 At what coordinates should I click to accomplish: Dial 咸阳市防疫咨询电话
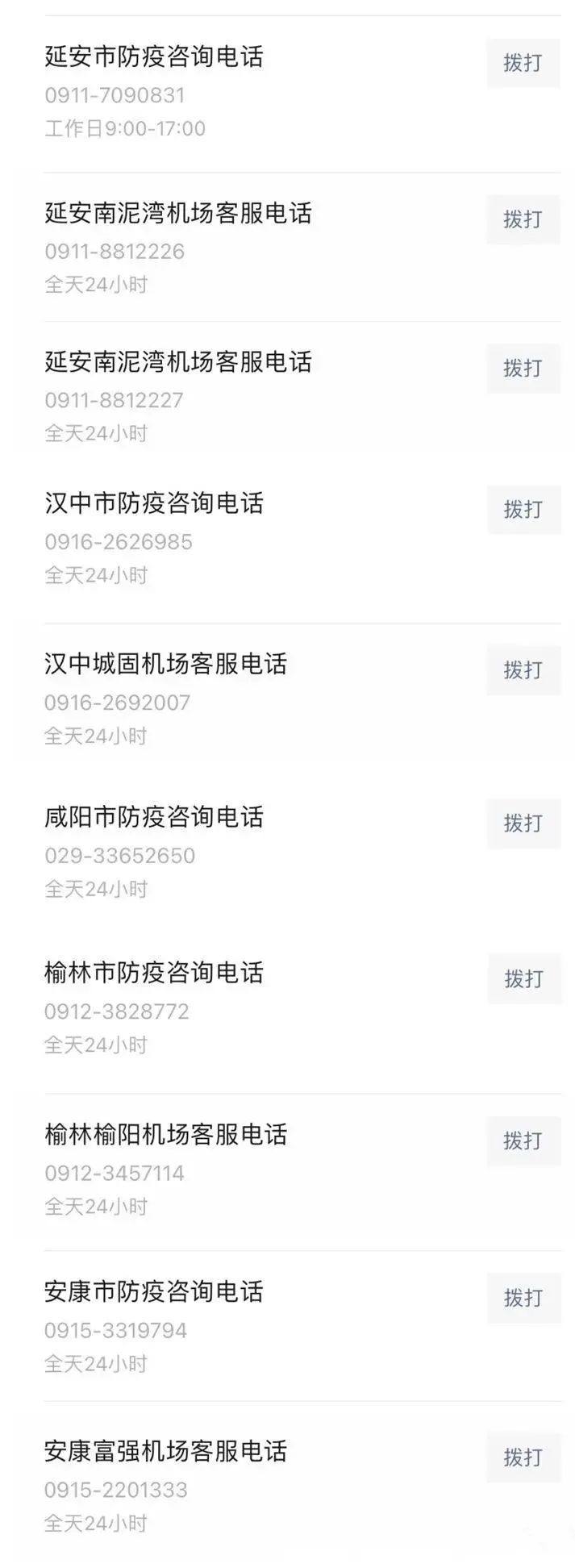point(523,824)
